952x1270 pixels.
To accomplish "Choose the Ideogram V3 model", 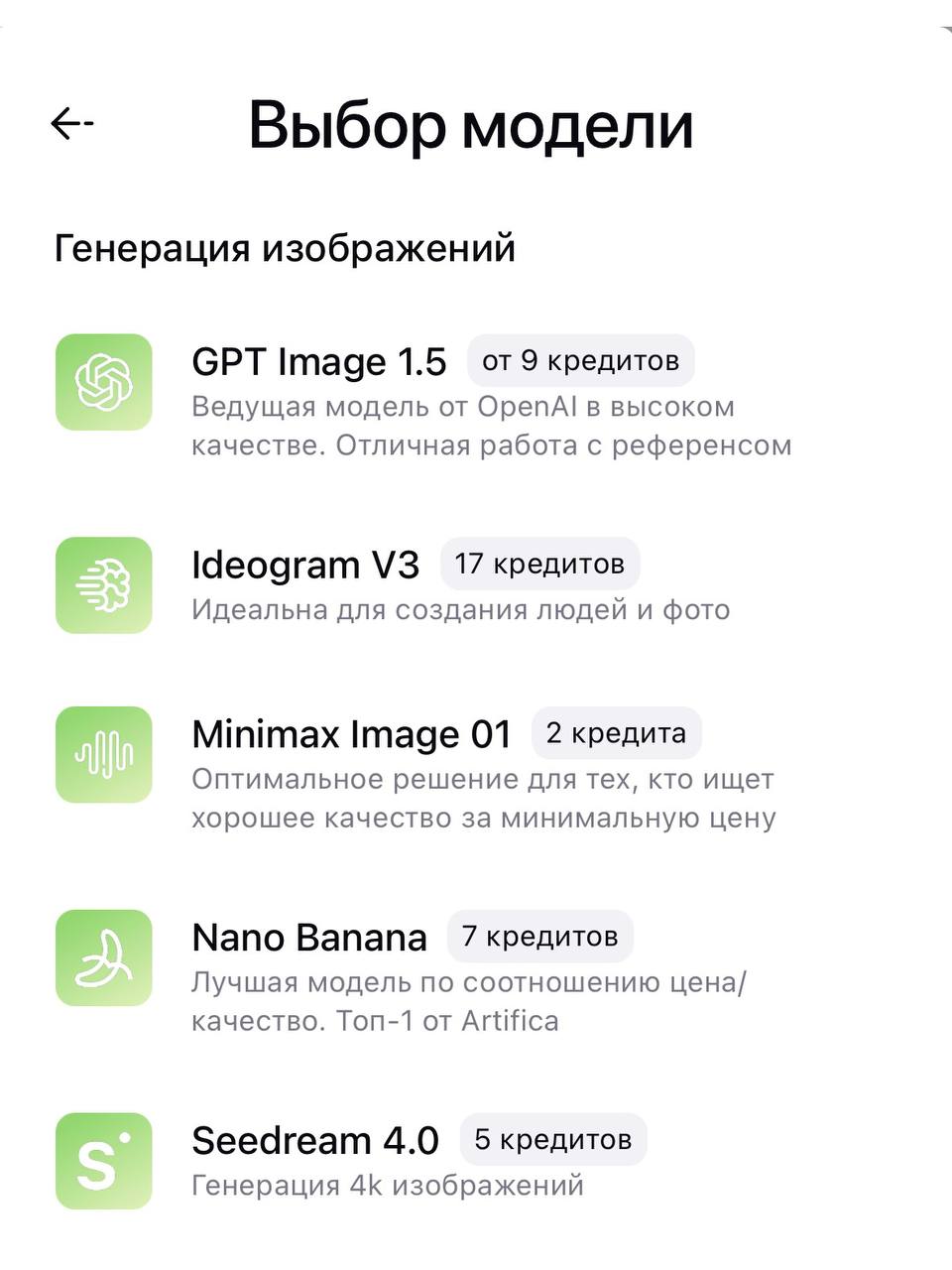I will point(305,566).
